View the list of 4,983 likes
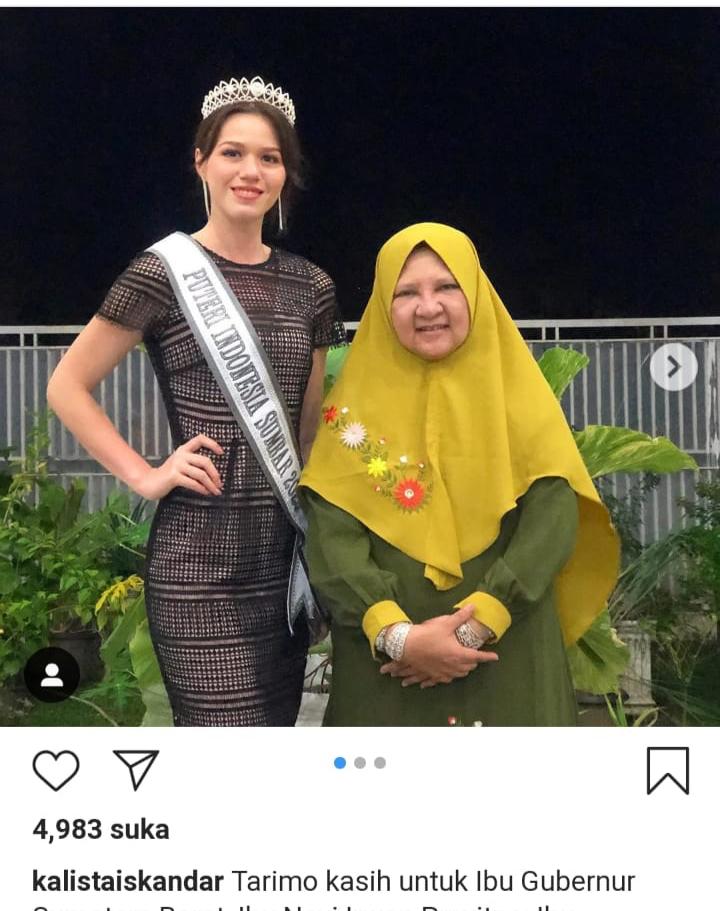Viewport: 720px width, 911px height. tap(101, 829)
